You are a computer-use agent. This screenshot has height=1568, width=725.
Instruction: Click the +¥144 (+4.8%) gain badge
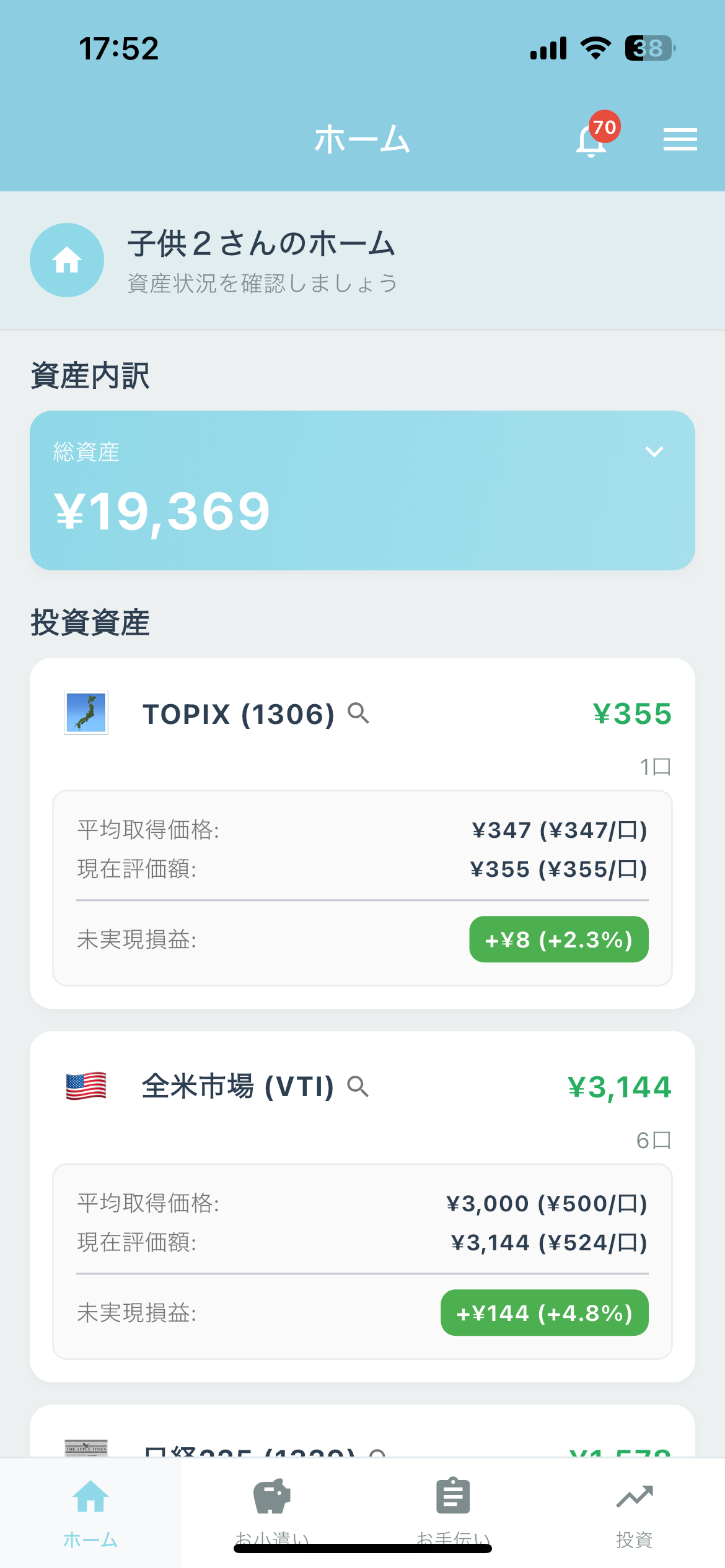point(544,1312)
